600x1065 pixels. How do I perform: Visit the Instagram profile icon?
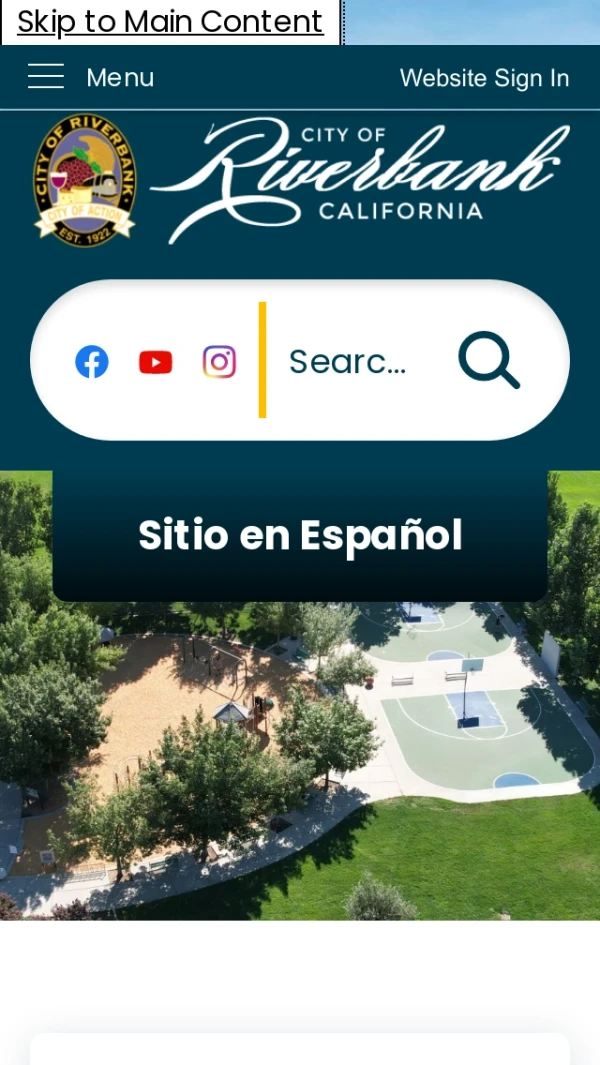point(219,361)
